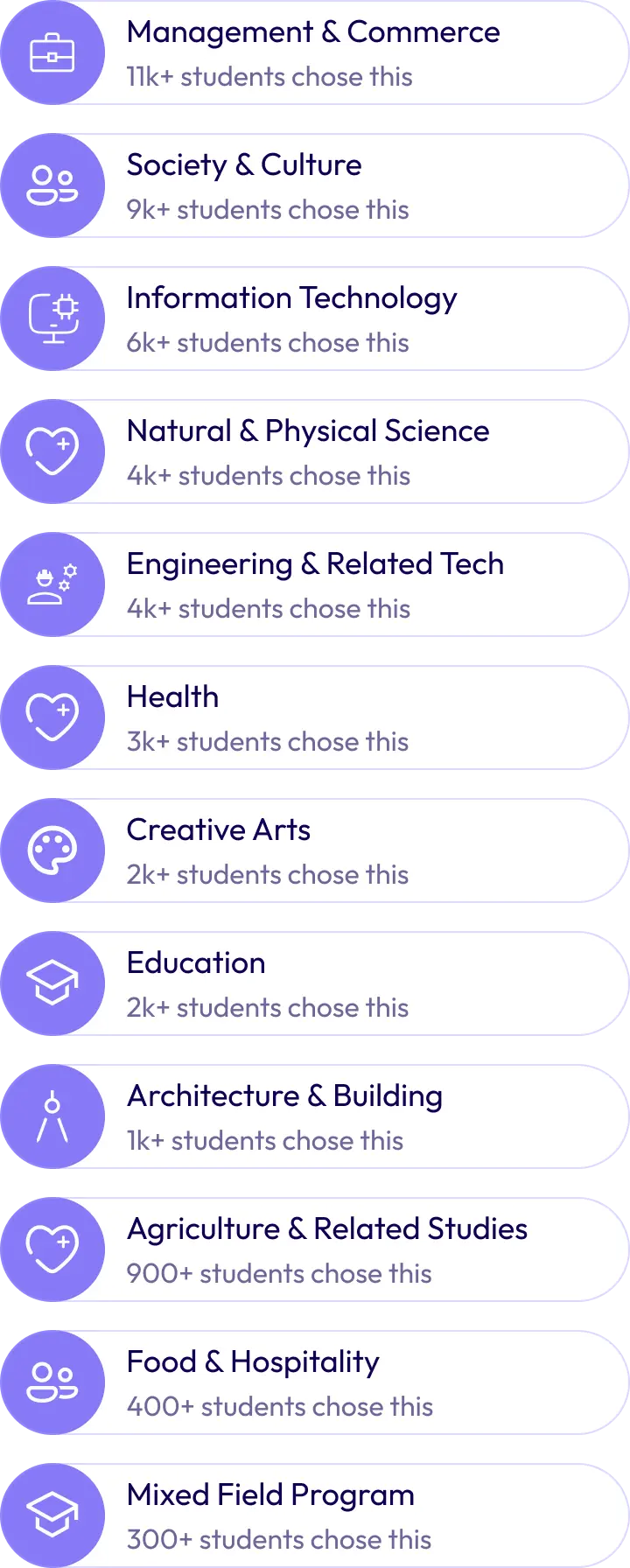Tap the Health category row
630x1568 pixels.
coord(315,717)
